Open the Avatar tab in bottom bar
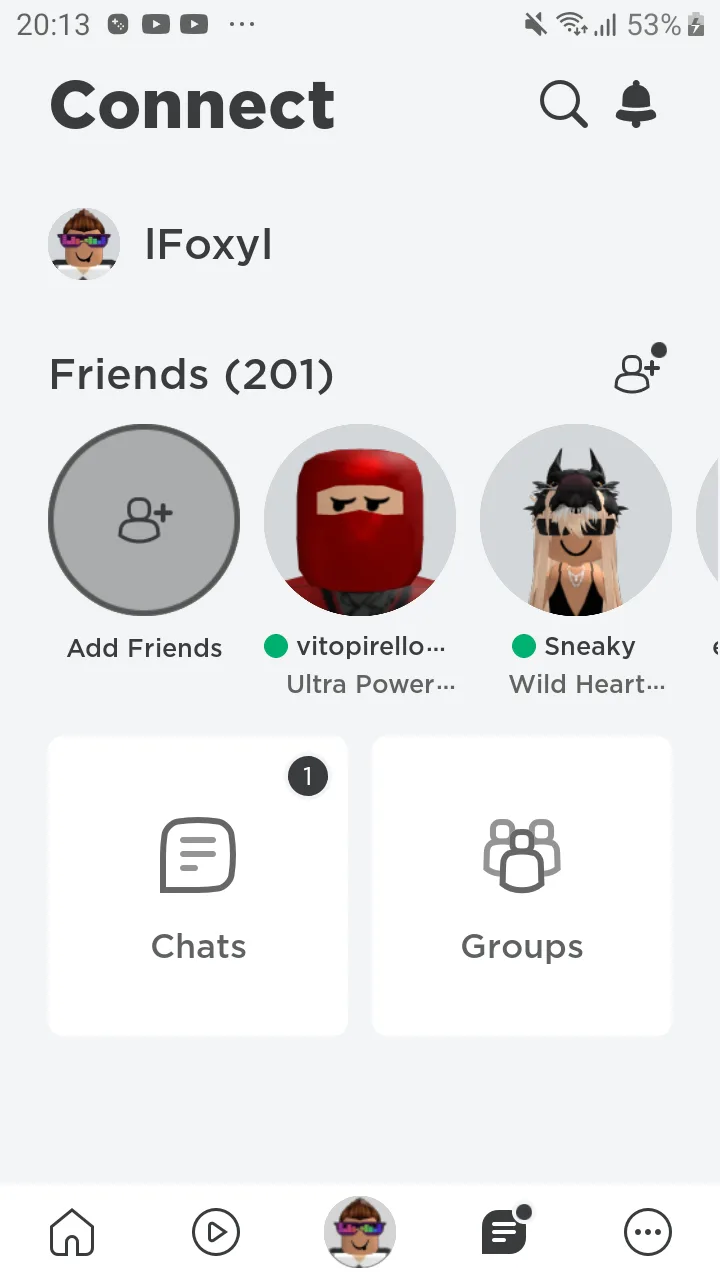Screen dimensions: 720x1280 click(x=360, y=1232)
